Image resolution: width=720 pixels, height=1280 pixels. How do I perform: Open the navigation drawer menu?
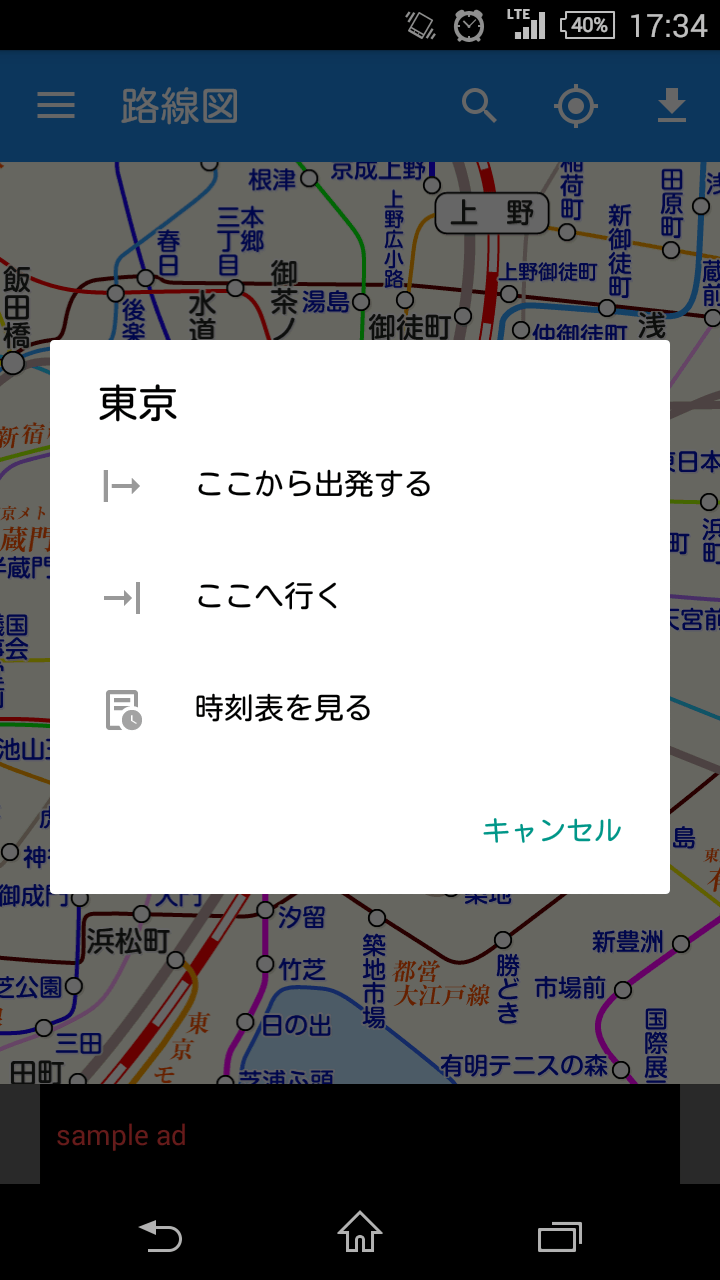pyautogui.click(x=56, y=107)
